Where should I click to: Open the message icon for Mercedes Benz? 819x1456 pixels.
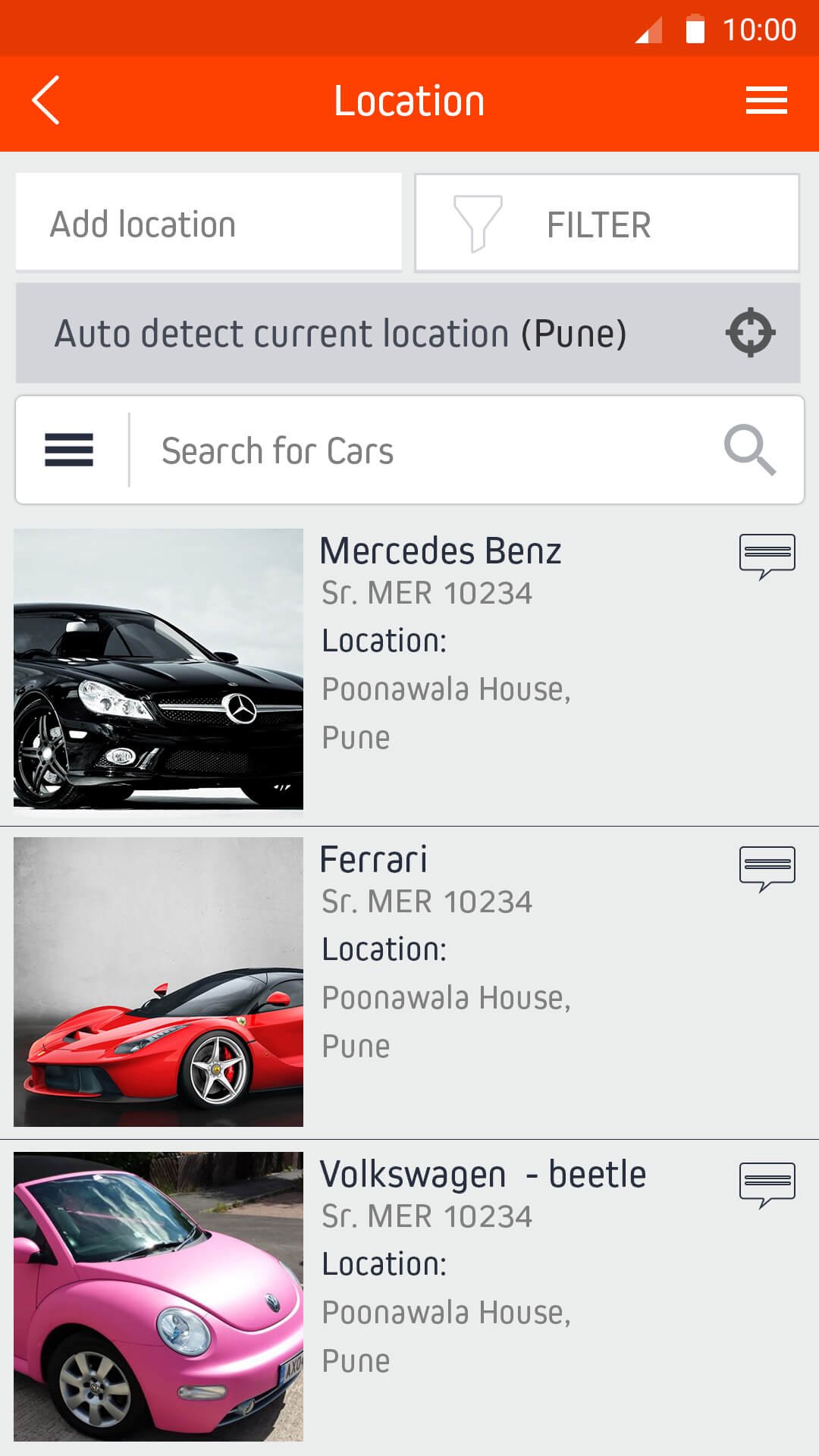tap(767, 556)
